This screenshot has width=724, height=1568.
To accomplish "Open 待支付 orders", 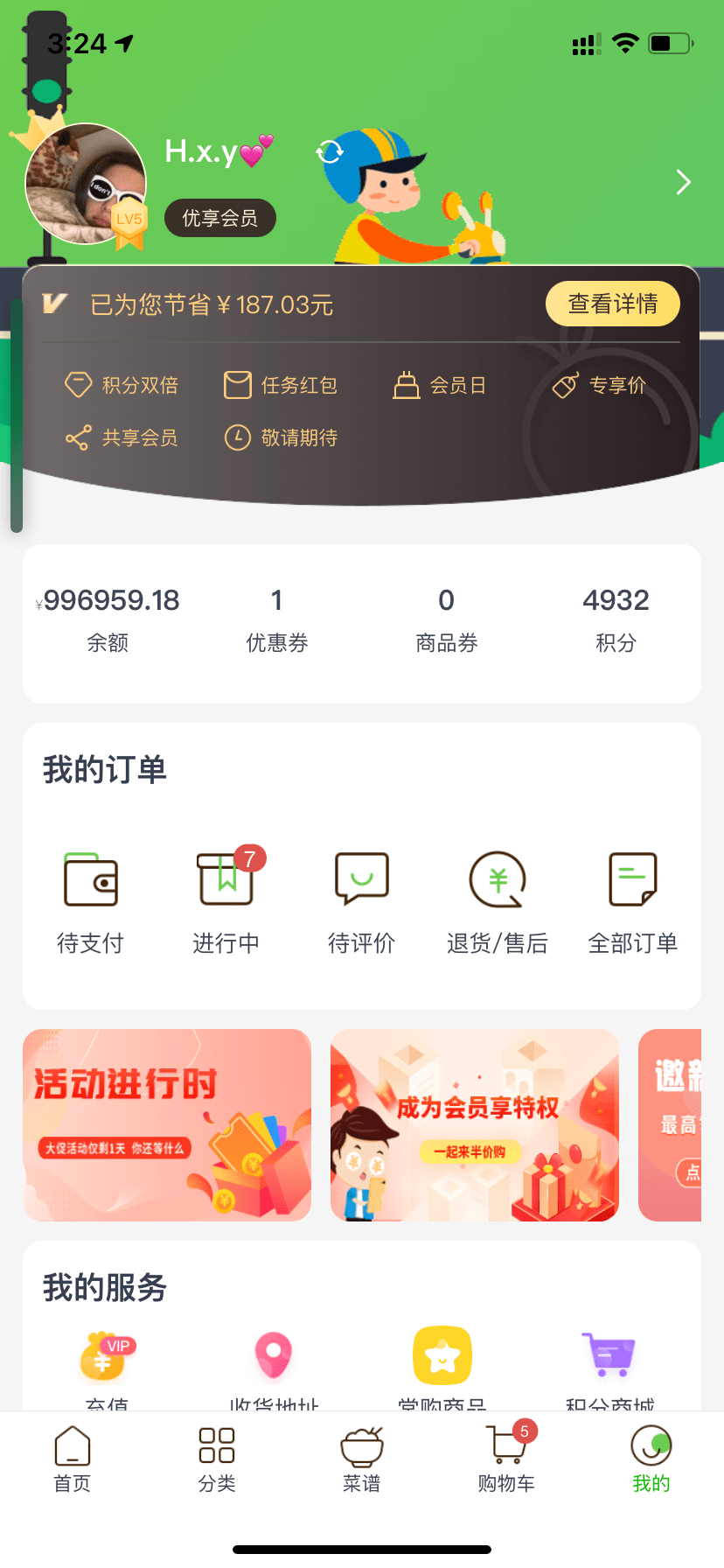I will tap(91, 903).
